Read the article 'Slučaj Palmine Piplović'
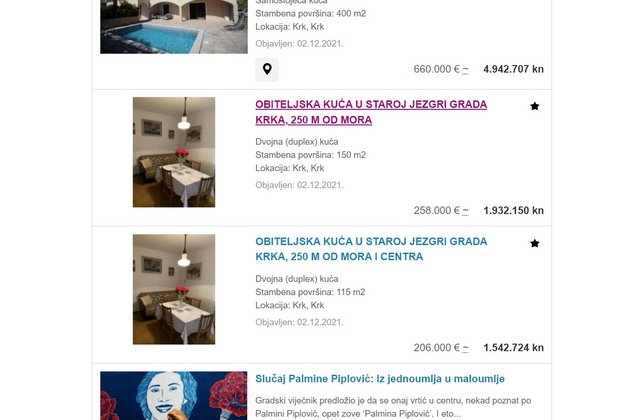Viewport: 640px width, 420px height. tap(380, 379)
